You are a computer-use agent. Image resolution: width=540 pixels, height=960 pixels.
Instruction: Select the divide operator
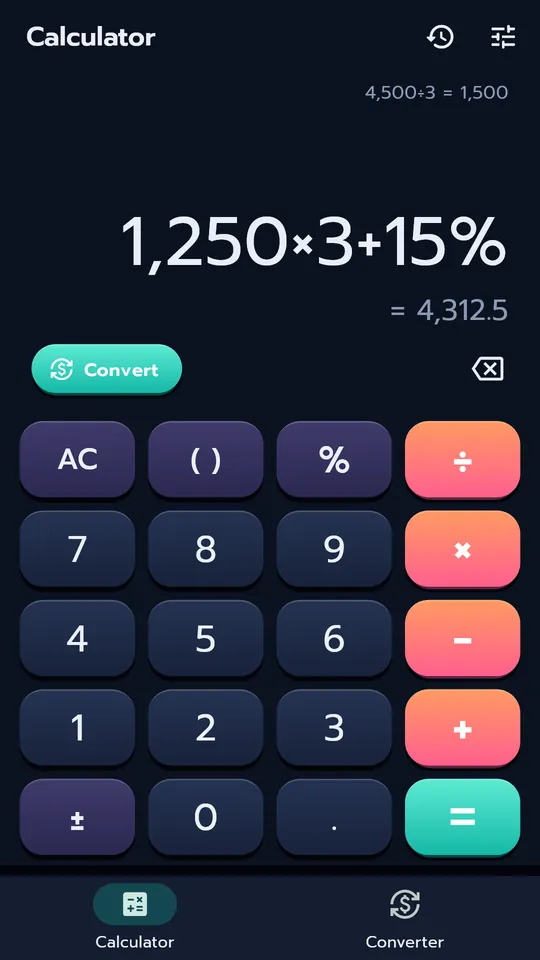463,459
